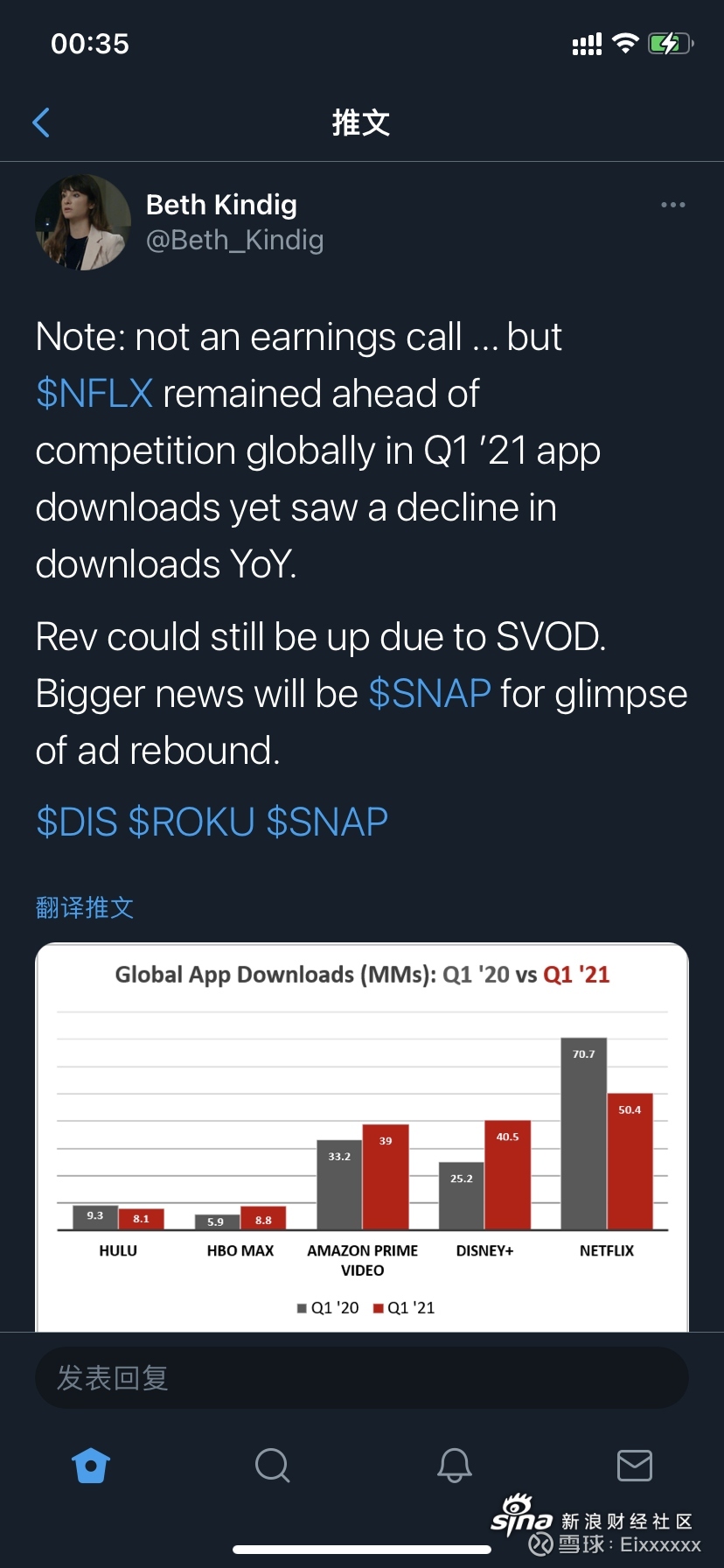The image size is (724, 1568).
Task: Open the notifications bell tab
Action: coord(455,1465)
